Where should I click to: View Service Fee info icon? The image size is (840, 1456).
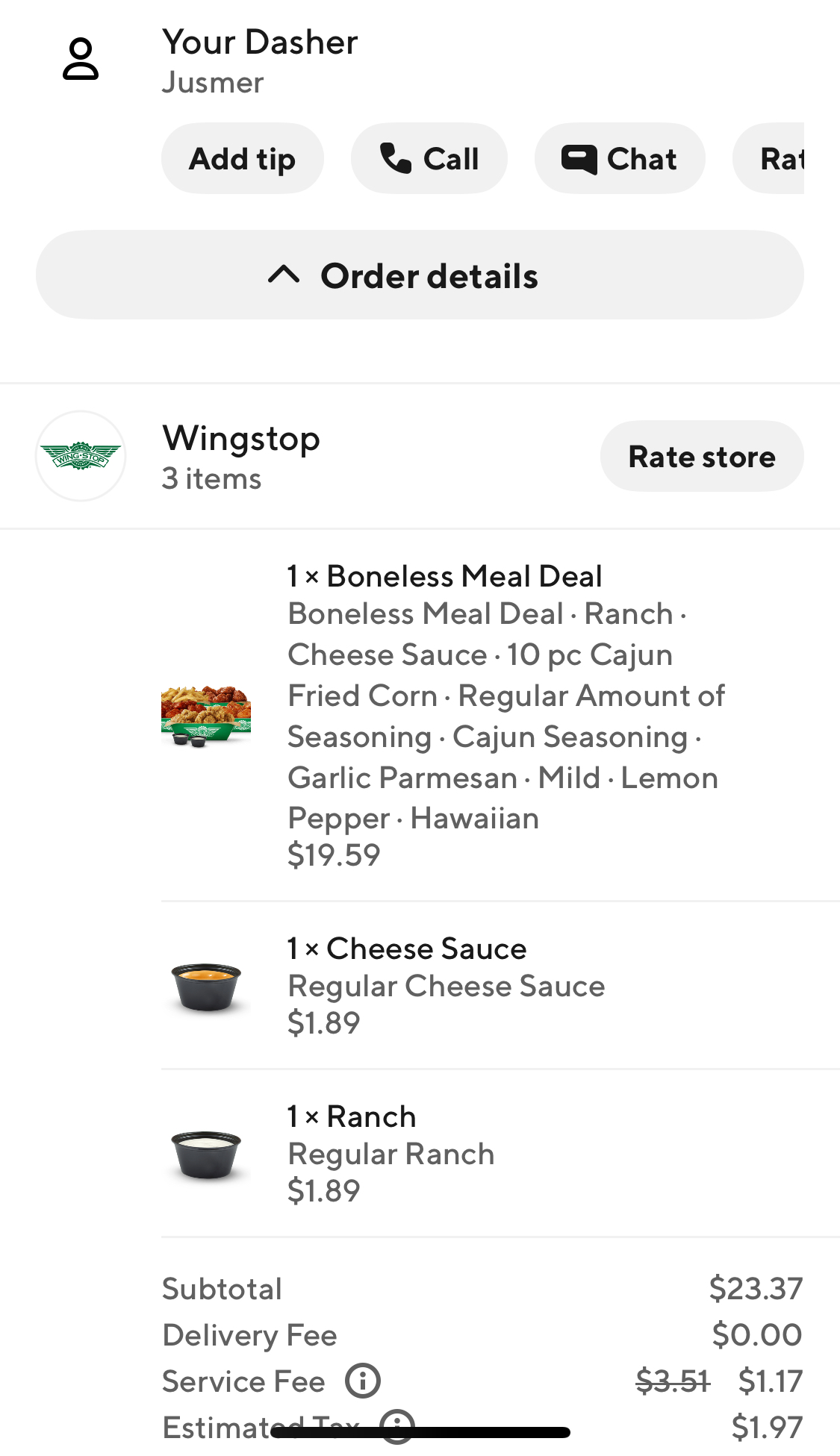tap(363, 1381)
